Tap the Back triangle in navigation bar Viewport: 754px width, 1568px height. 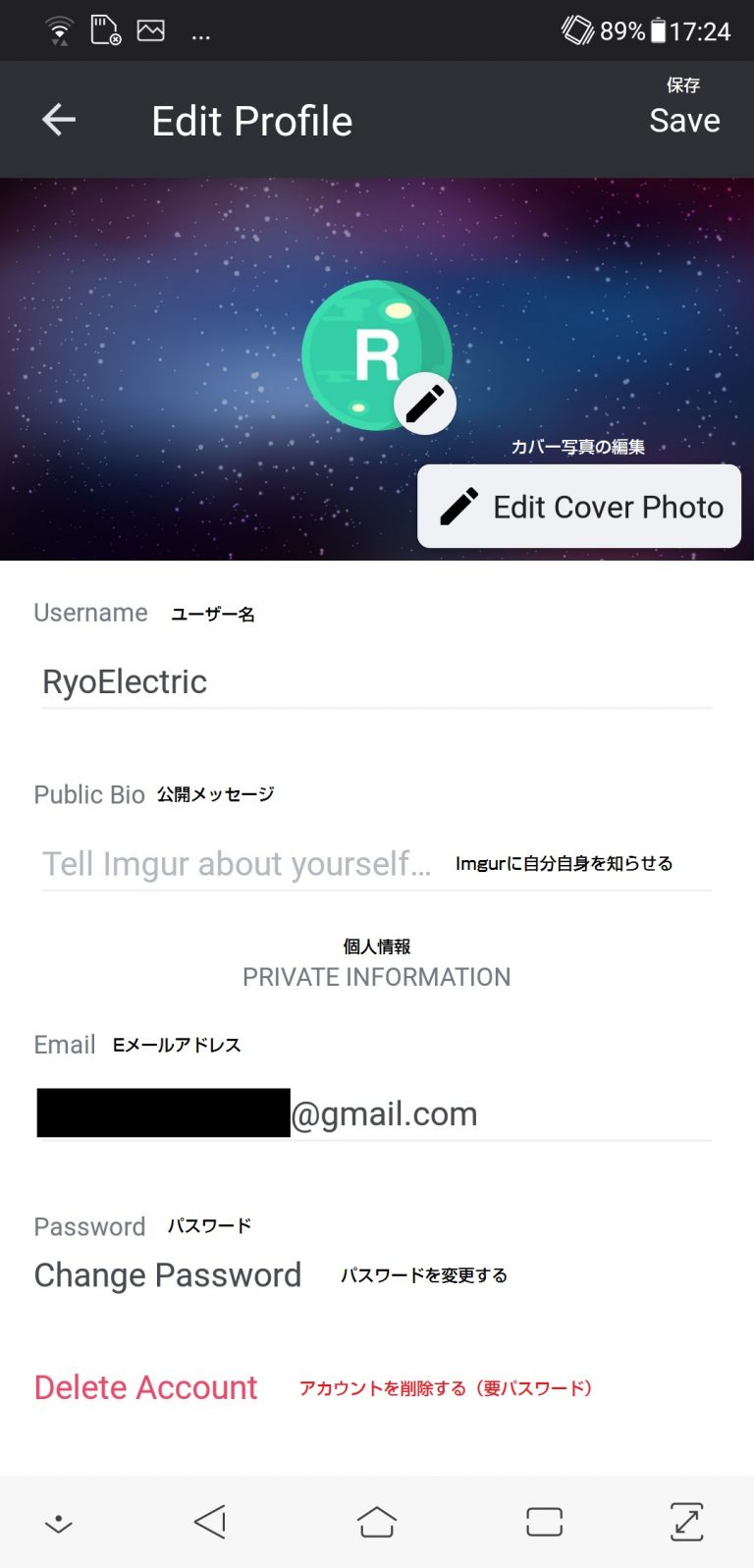coord(211,1523)
